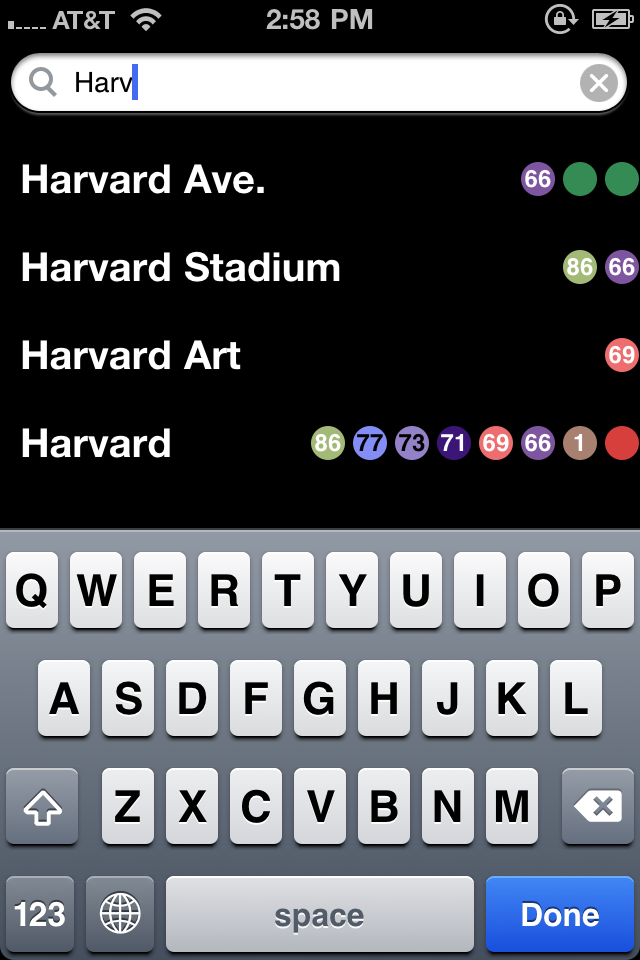Enable the shift key
Viewport: 640px width, 960px height.
(41, 806)
